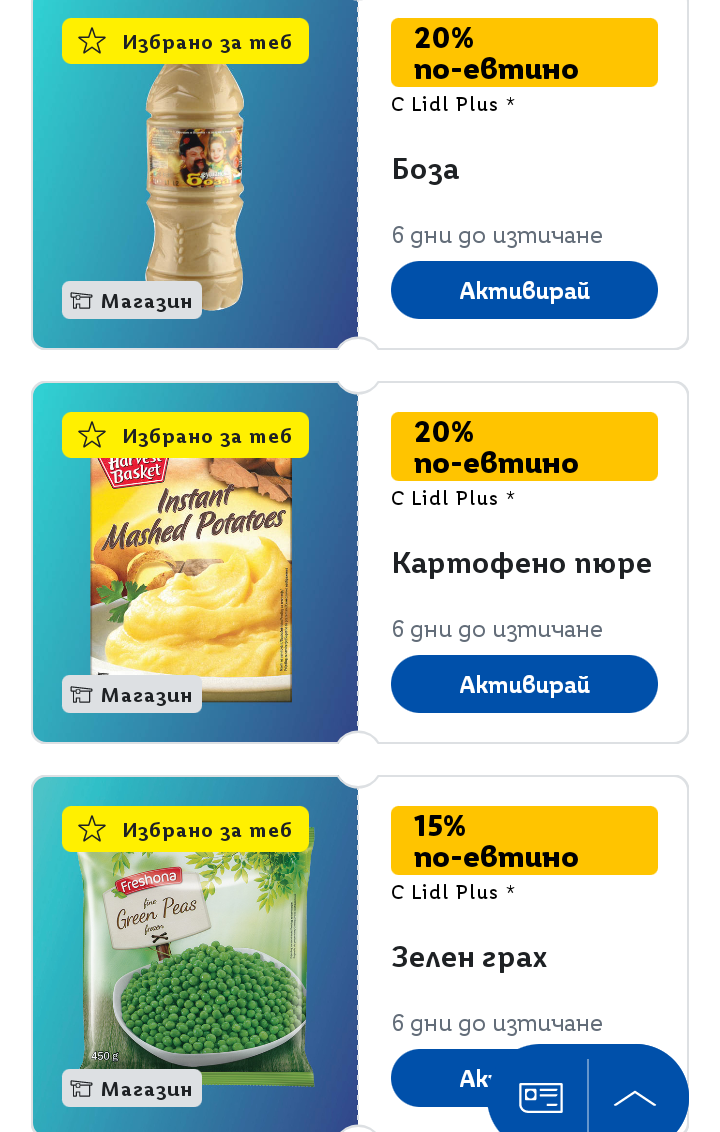Activate the Картофено пюре coupon
The image size is (720, 1132).
click(x=524, y=685)
